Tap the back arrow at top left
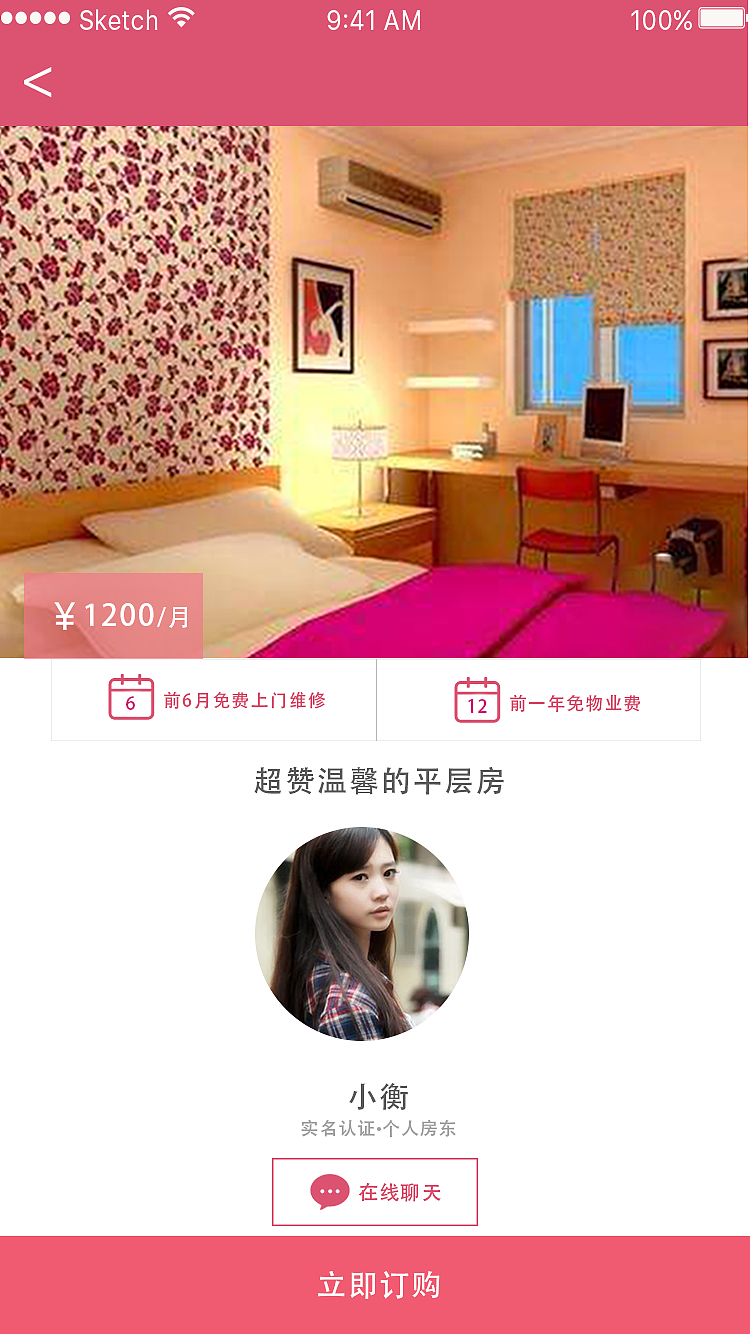 [x=38, y=84]
